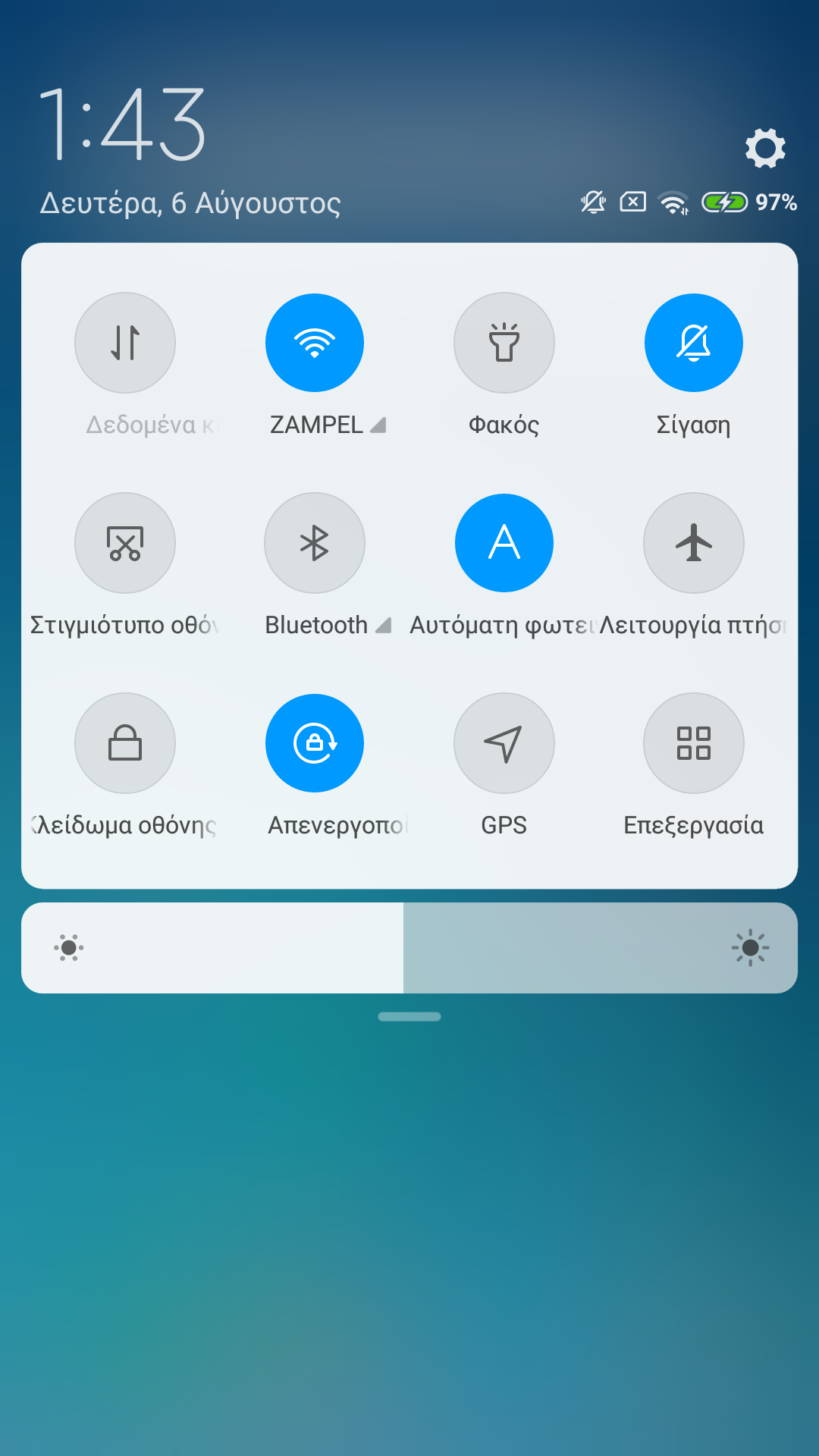819x1456 pixels.
Task: Toggle mobile data (Δεδομένα)
Action: 125,343
